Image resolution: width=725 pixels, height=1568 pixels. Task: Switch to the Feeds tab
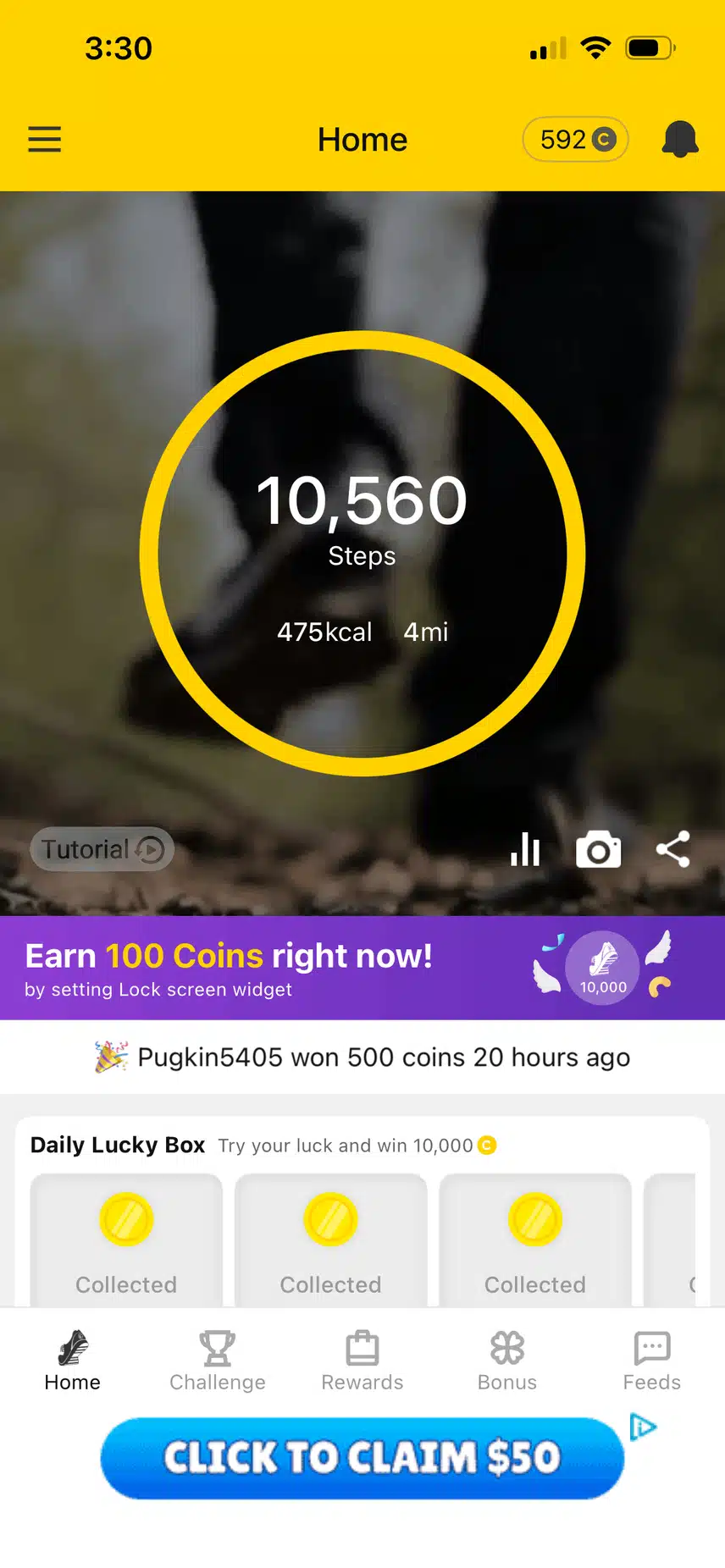click(x=651, y=1361)
